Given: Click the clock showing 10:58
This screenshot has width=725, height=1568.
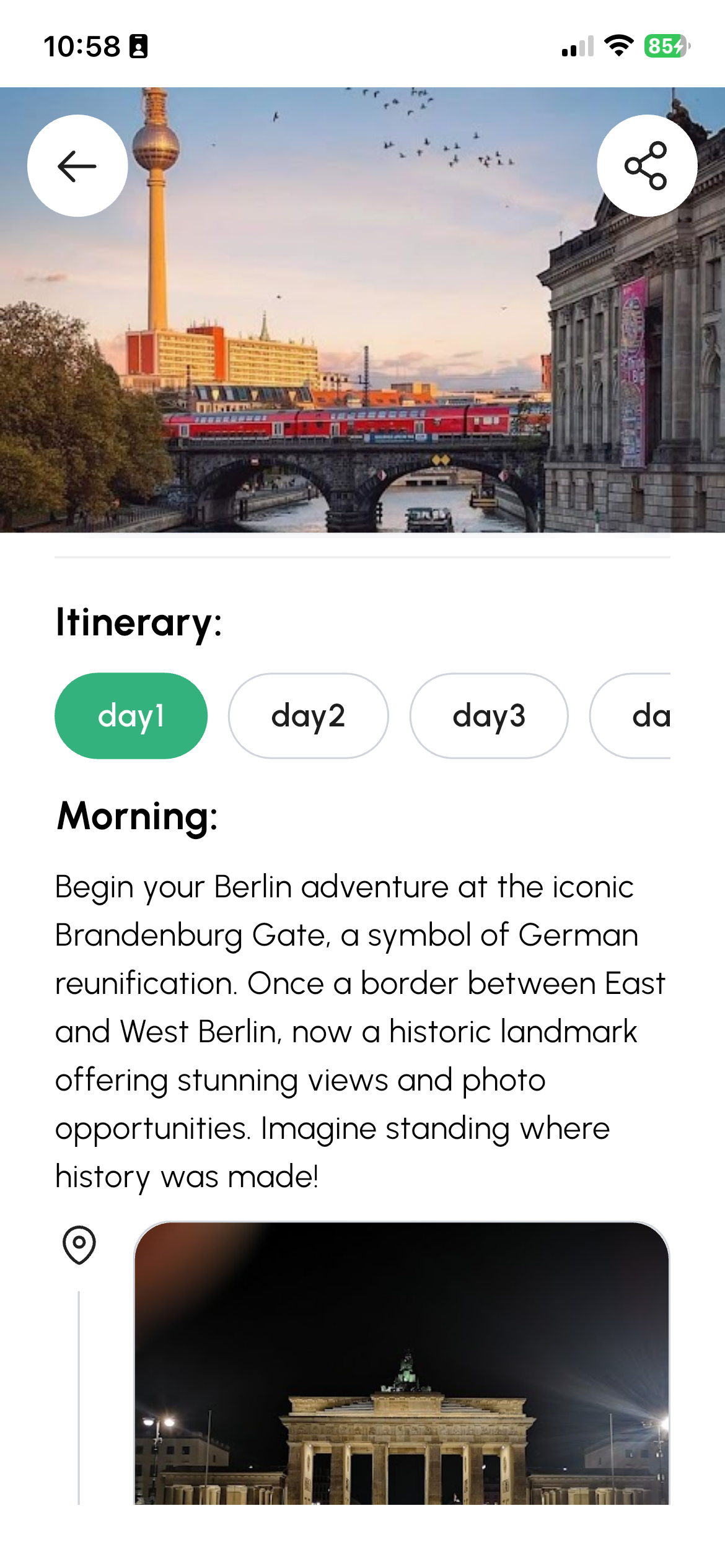Looking at the screenshot, I should point(81,44).
